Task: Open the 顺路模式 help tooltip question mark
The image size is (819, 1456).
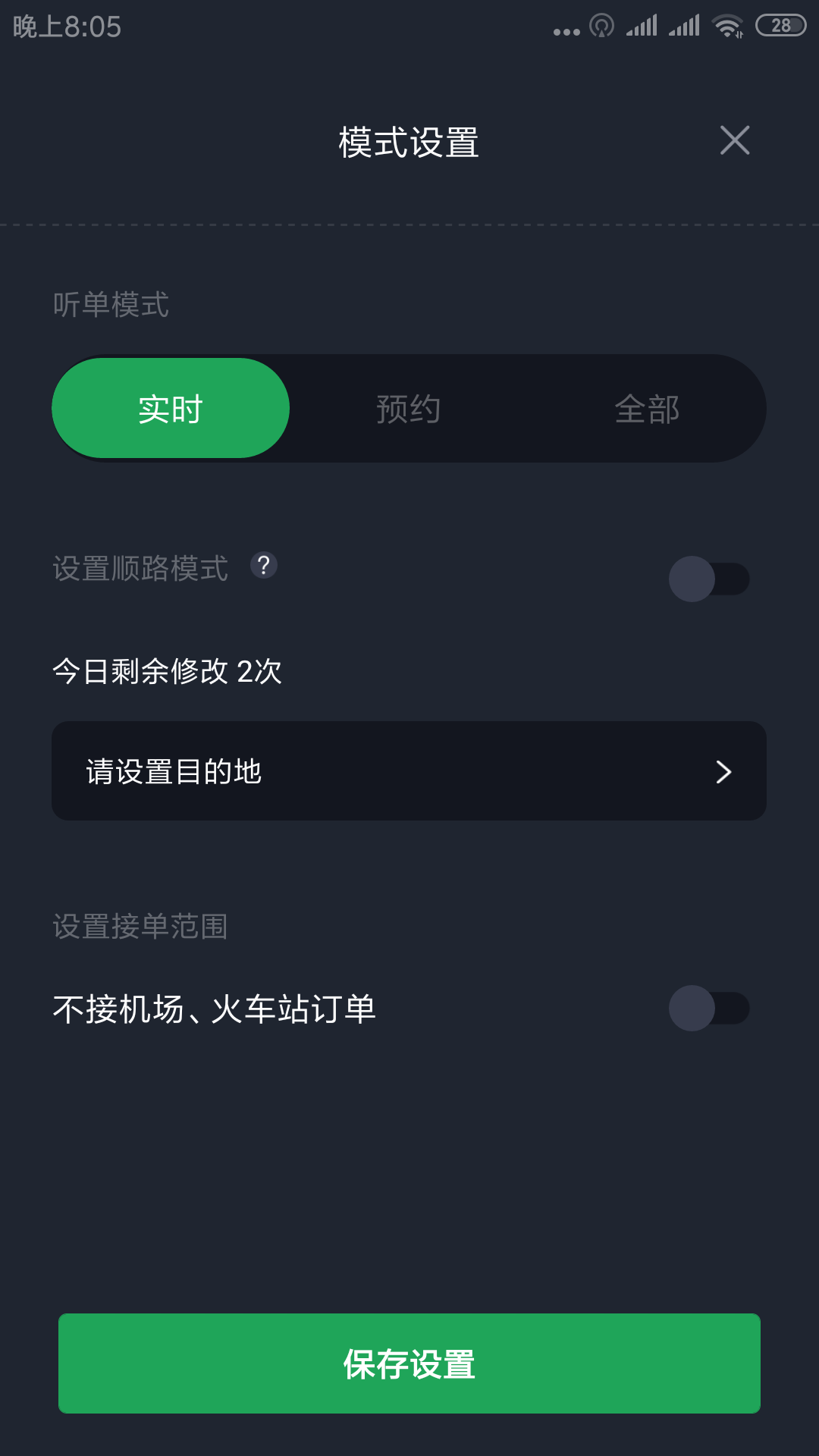Action: [263, 566]
